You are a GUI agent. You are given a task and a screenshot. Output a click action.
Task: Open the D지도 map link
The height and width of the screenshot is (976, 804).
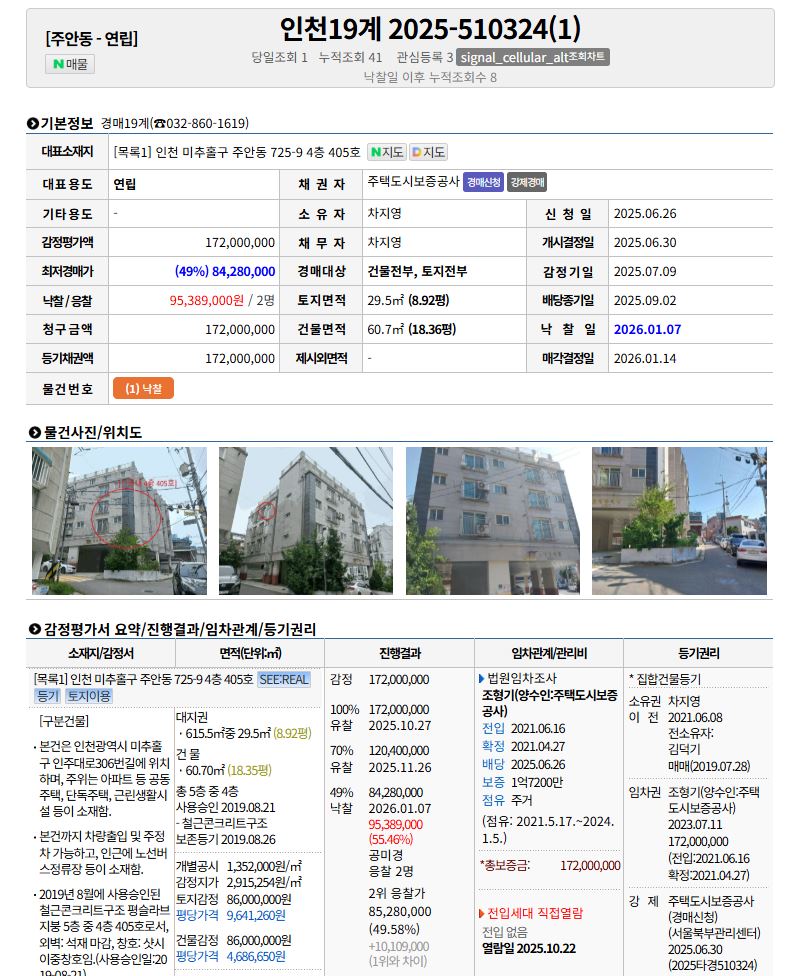click(428, 152)
